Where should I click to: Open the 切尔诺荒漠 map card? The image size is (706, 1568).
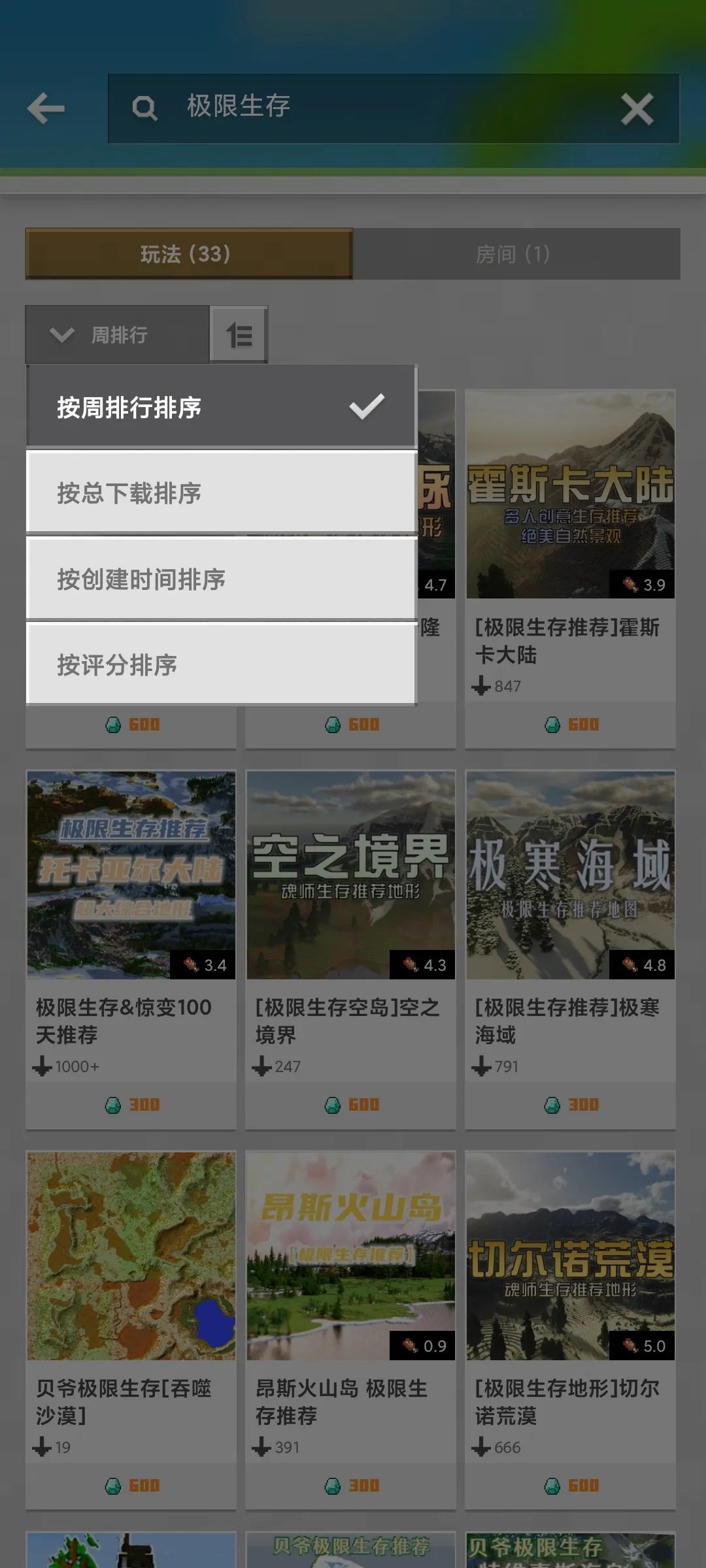[570, 1294]
